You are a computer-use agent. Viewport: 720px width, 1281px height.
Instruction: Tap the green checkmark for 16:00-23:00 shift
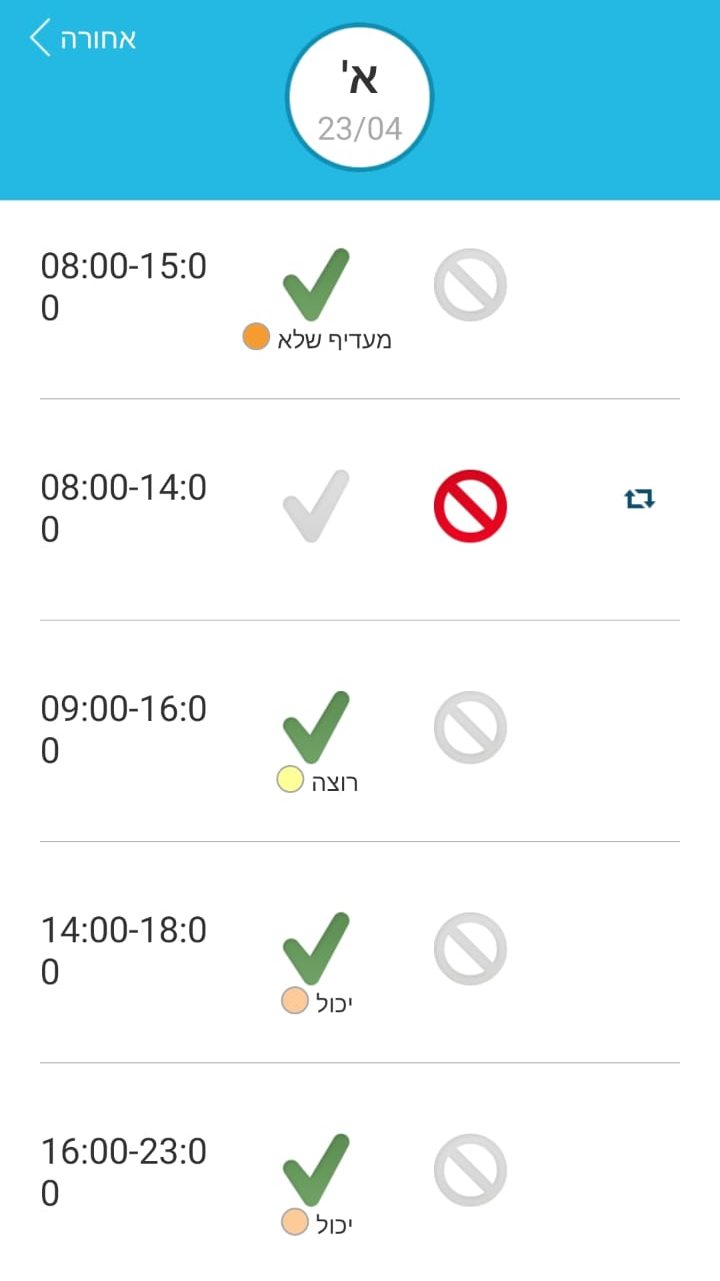click(316, 1170)
